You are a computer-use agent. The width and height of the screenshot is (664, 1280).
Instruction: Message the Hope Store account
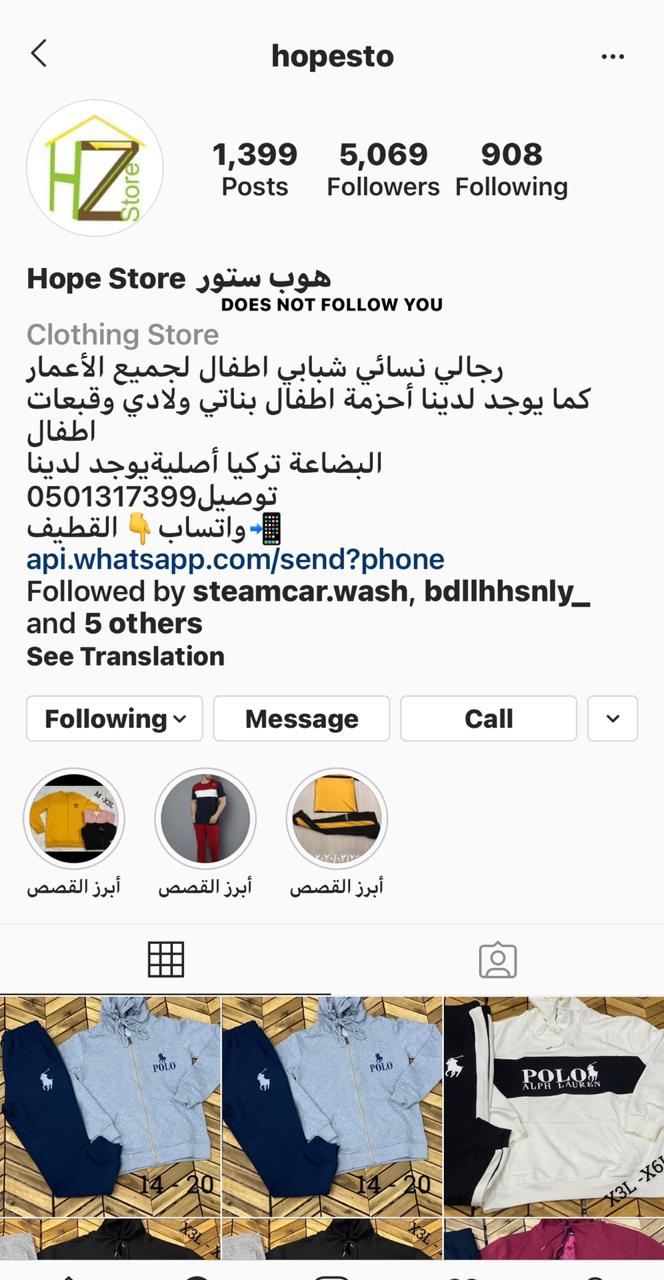(301, 719)
